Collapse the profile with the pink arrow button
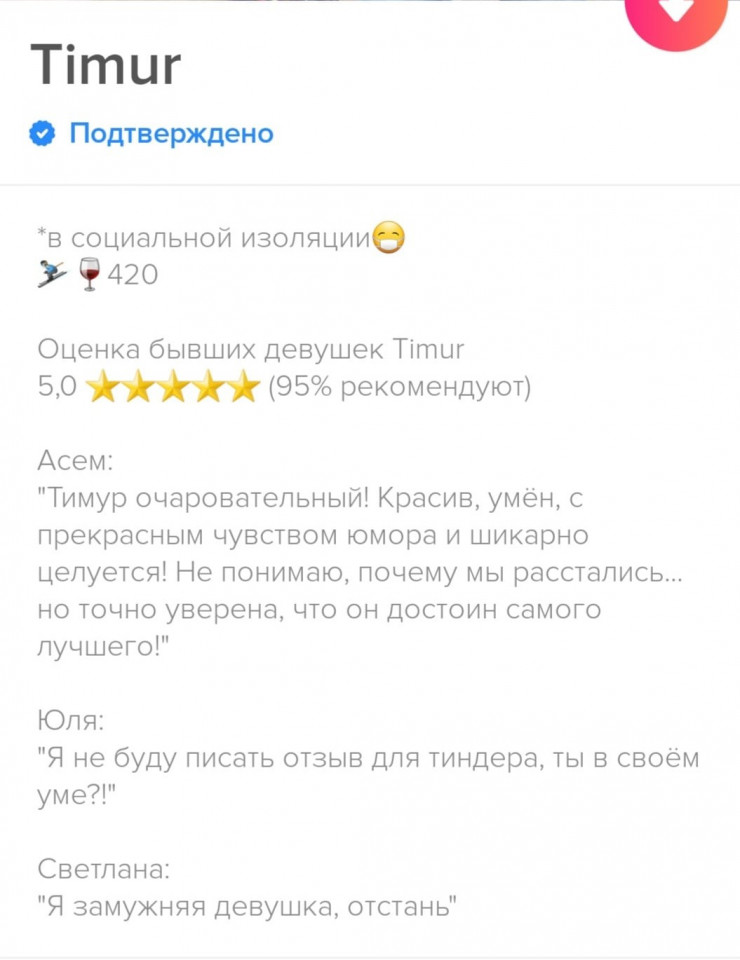The image size is (740, 960). point(677,14)
